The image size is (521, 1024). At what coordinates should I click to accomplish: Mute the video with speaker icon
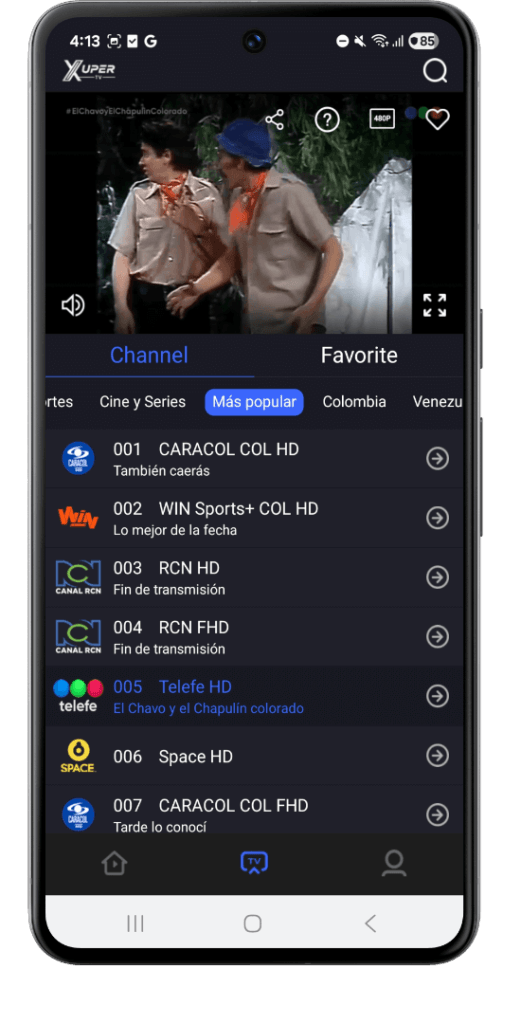tap(72, 305)
